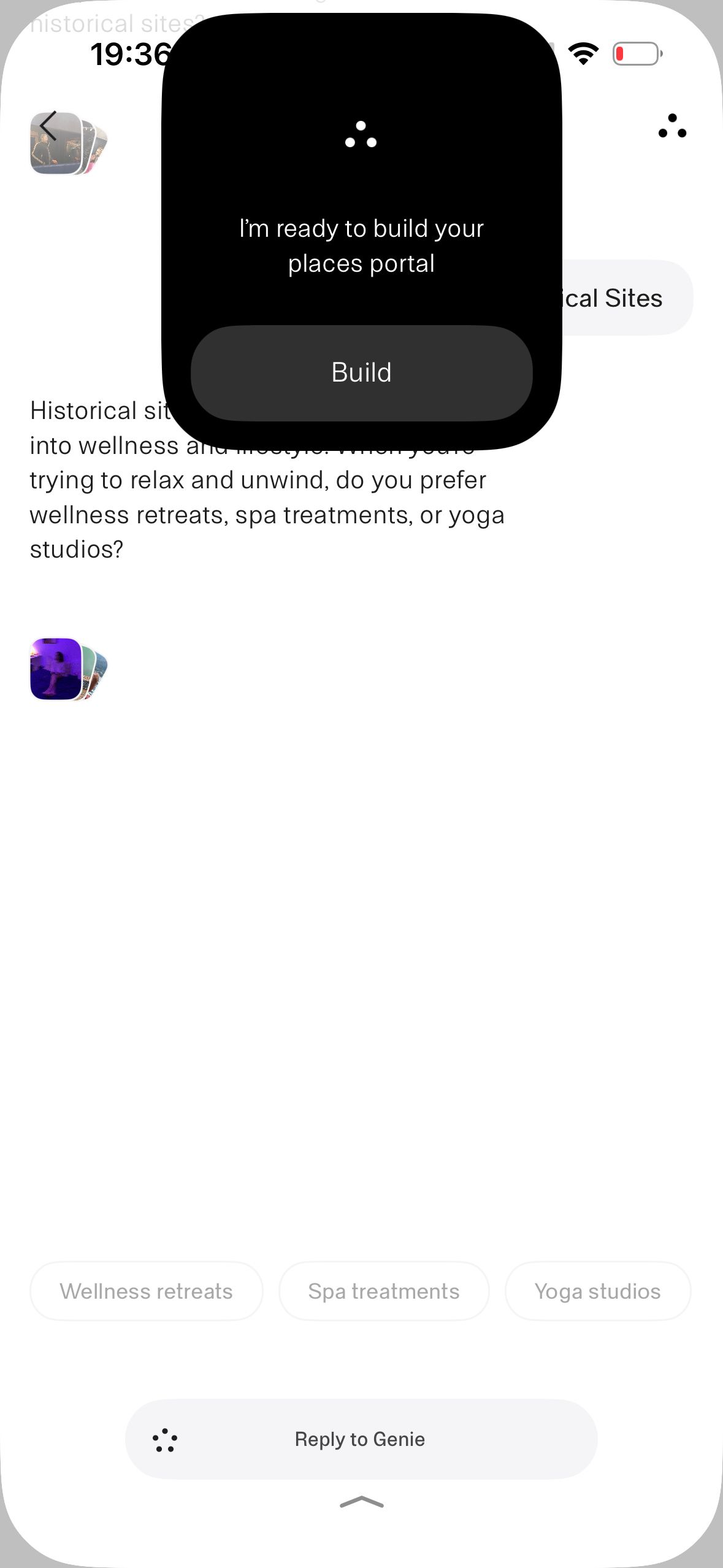
Task: Select the Wellness retreats chip
Action: pos(146,1291)
